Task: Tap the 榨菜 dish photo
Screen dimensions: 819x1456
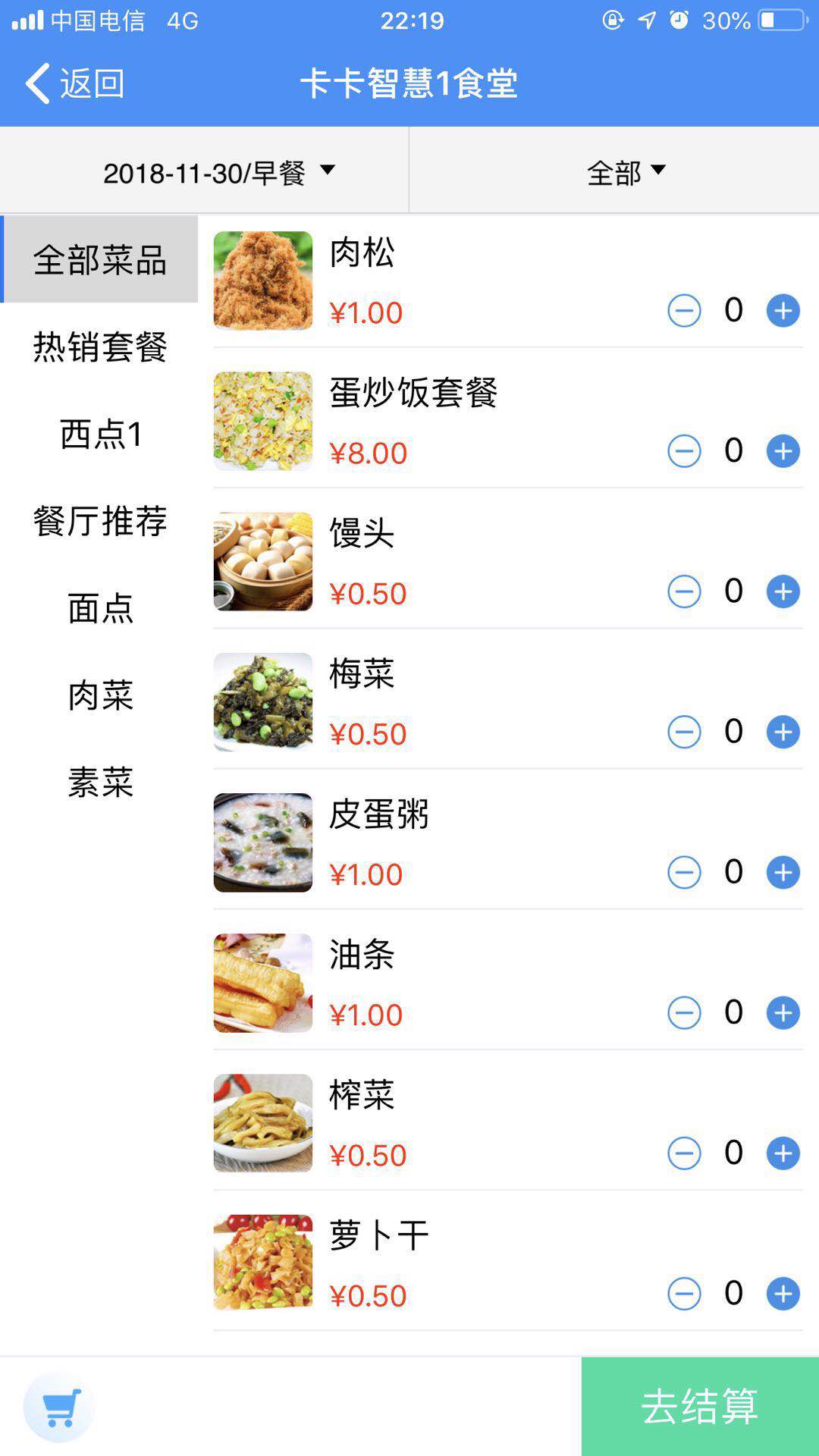Action: click(263, 1122)
